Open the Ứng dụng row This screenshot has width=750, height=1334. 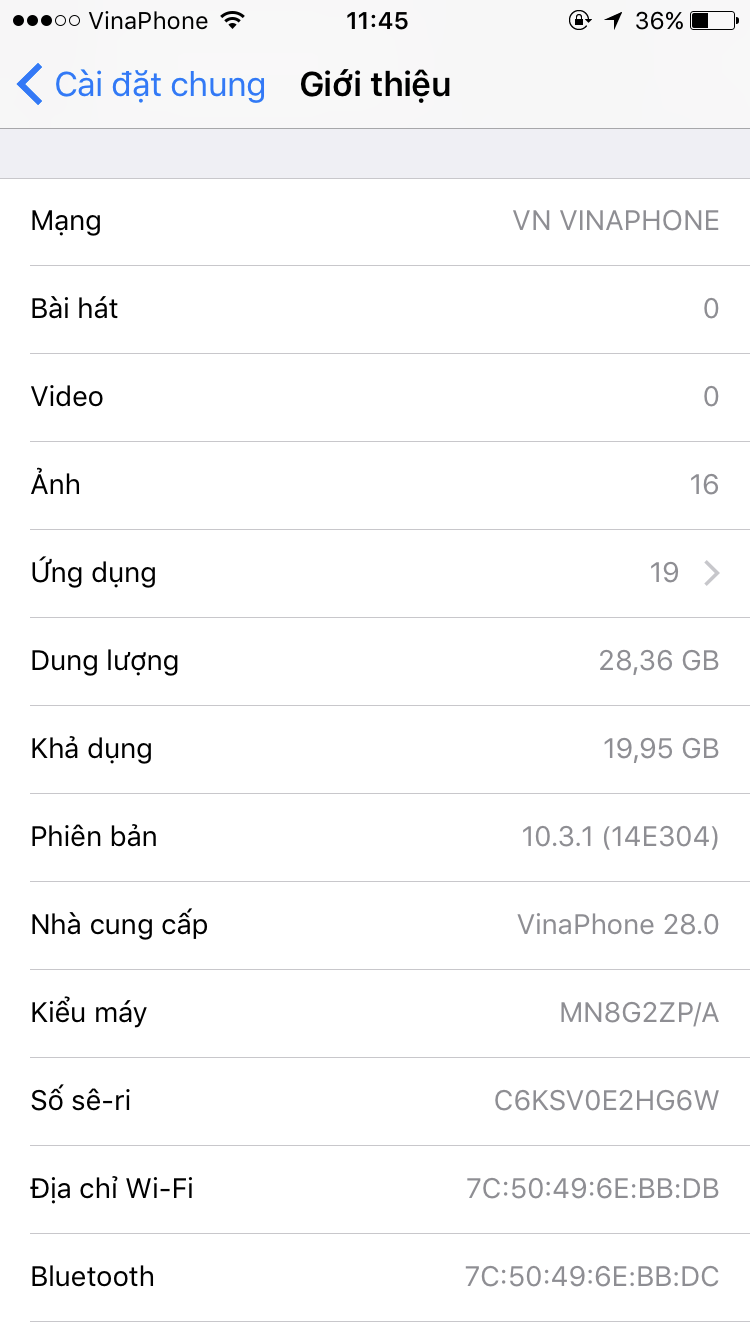(375, 573)
